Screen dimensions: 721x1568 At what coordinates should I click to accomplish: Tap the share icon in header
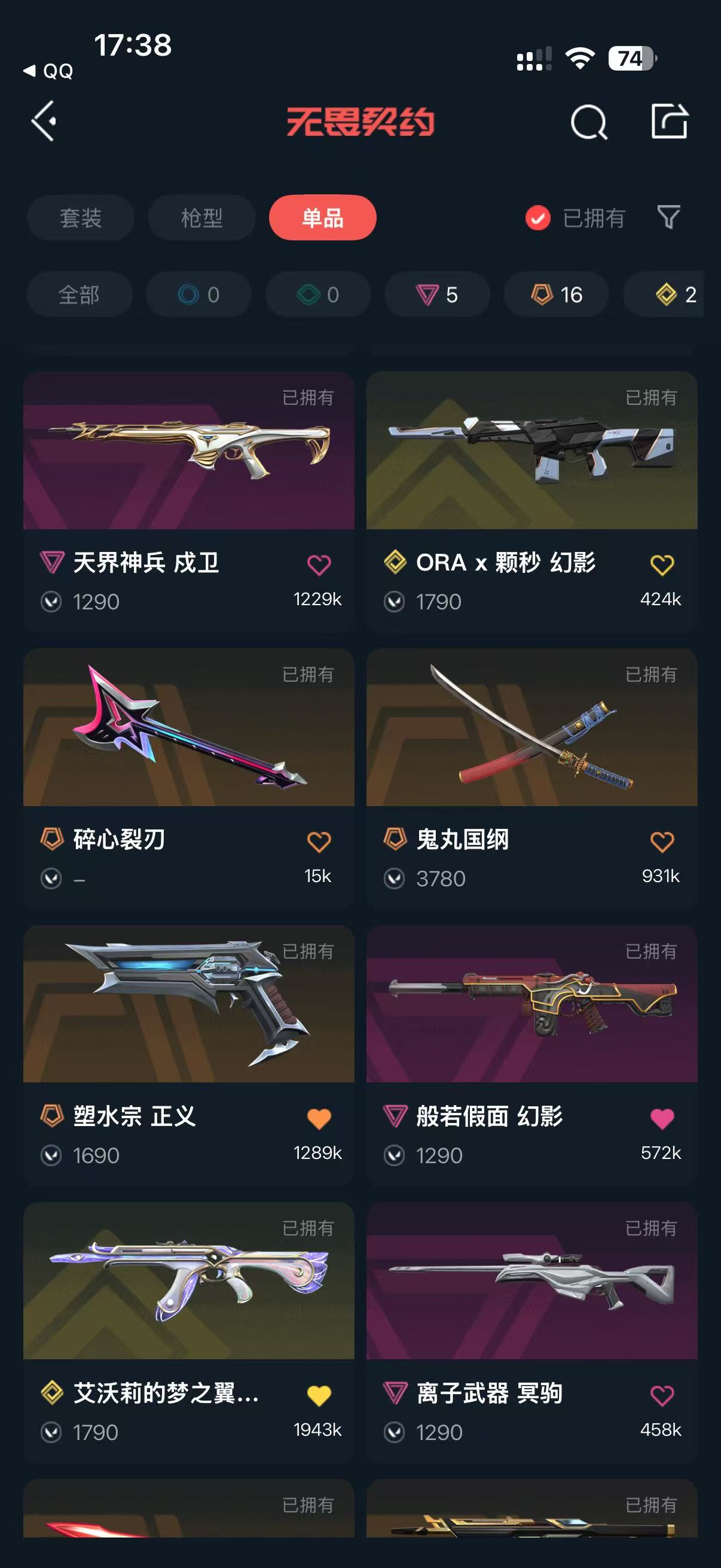(669, 121)
